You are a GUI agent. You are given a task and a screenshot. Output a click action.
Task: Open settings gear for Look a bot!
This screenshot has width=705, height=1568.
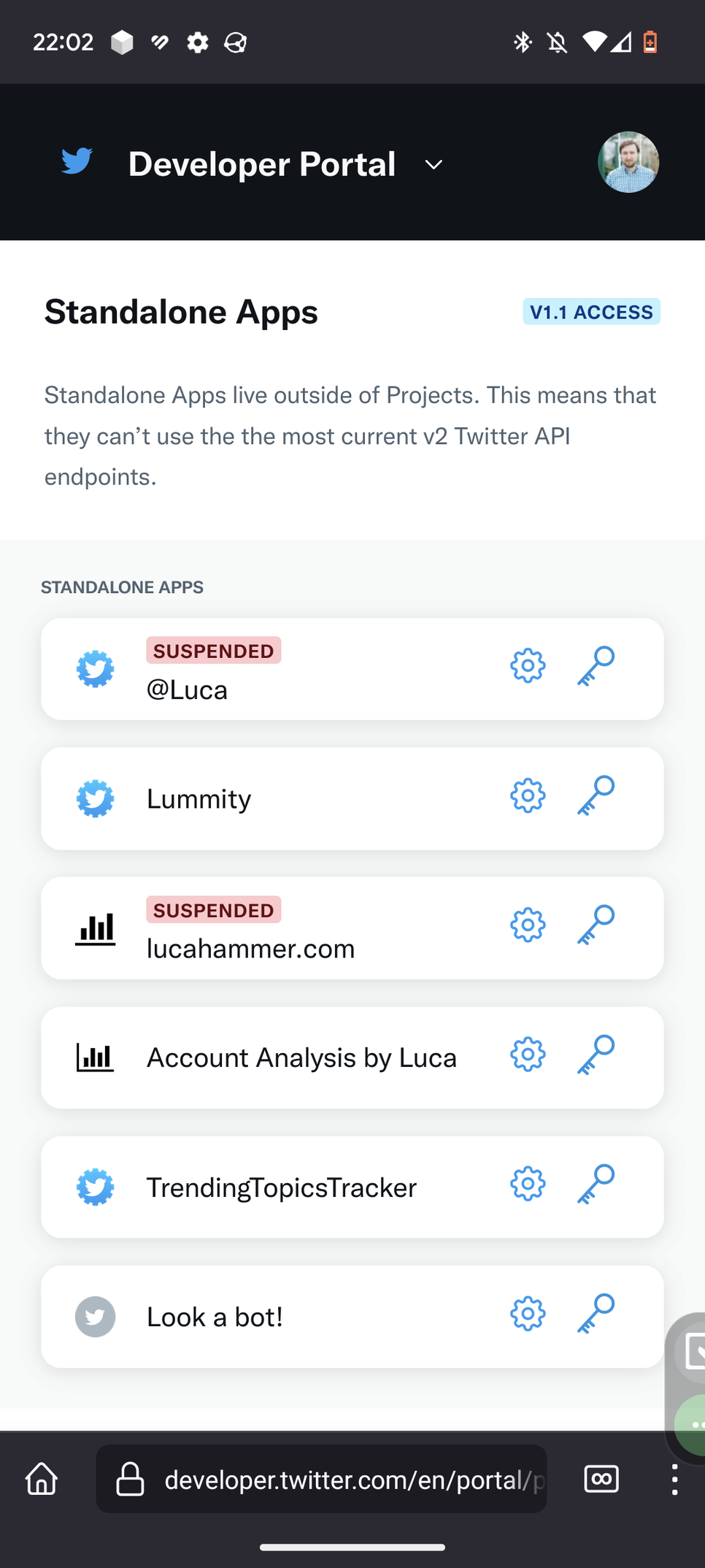[528, 1314]
